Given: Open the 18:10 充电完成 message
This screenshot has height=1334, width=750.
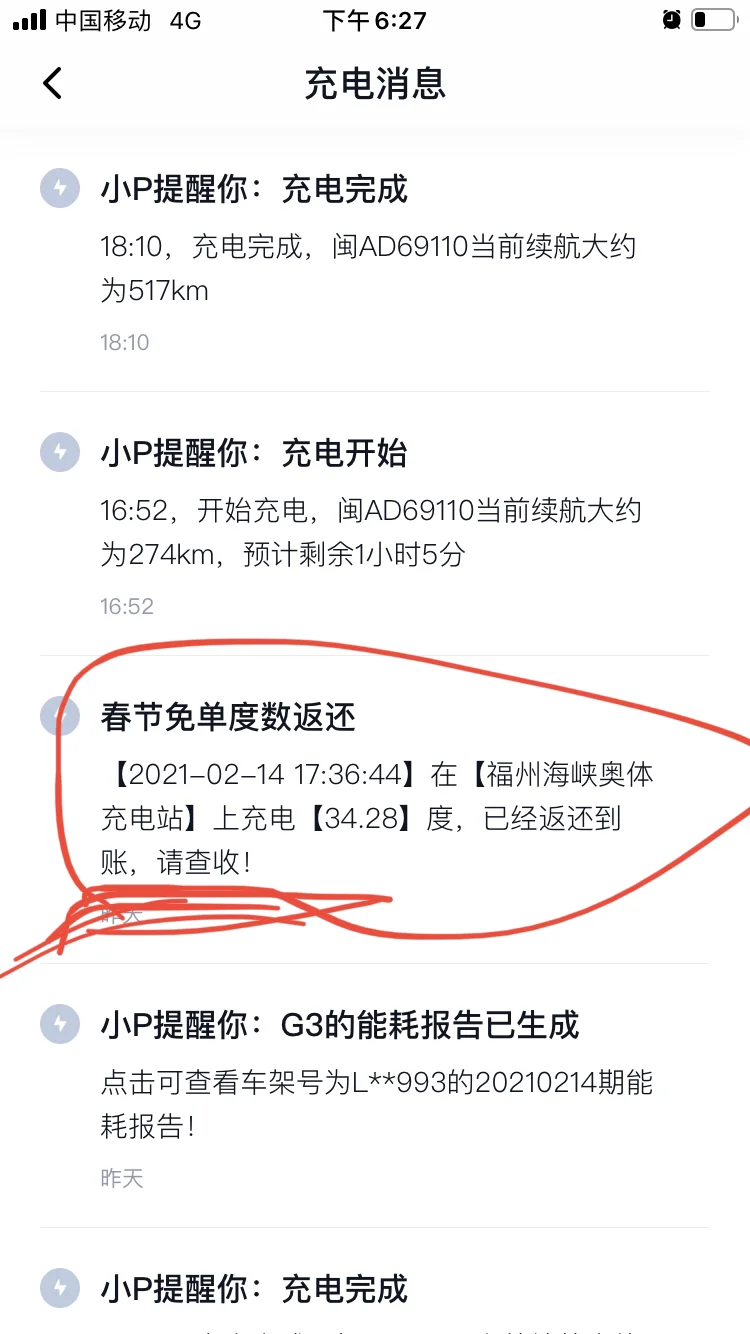Looking at the screenshot, I should click(375, 261).
